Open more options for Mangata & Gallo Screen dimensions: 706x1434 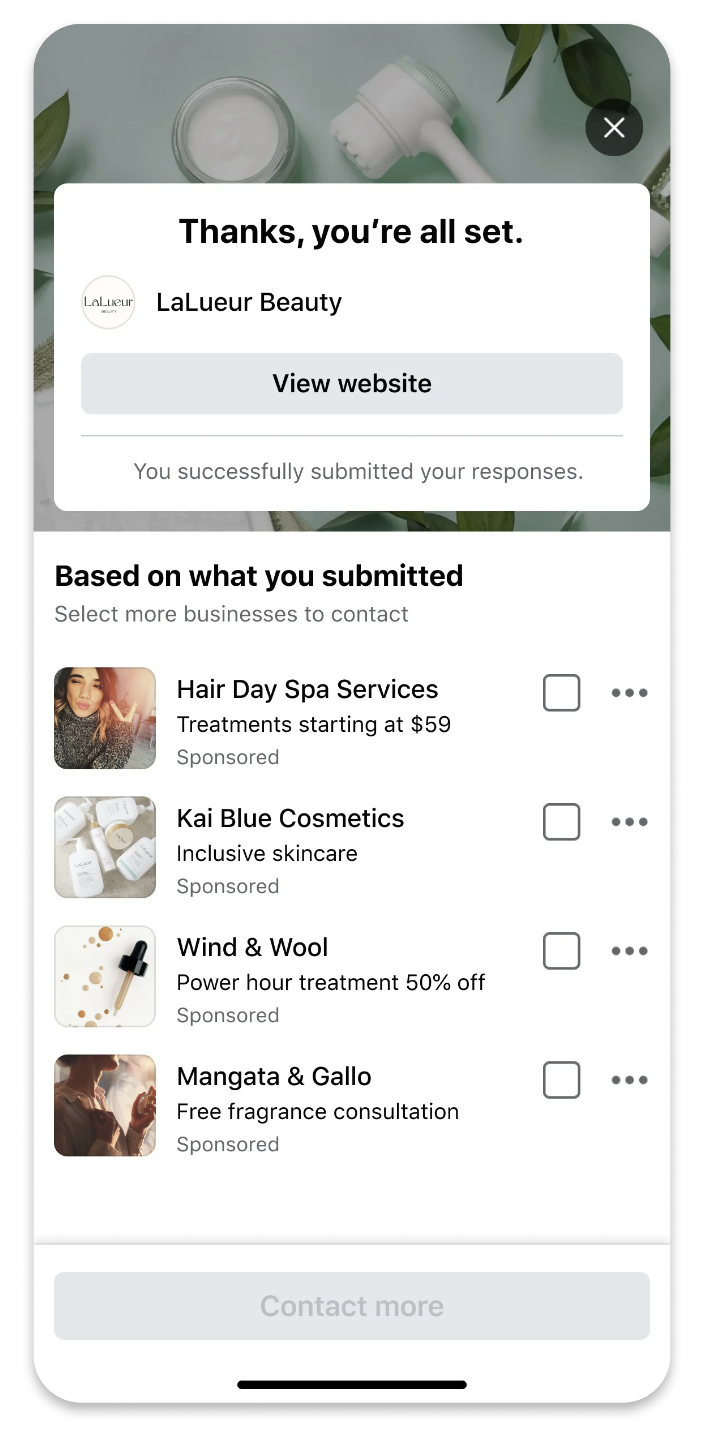pyautogui.click(x=630, y=1079)
